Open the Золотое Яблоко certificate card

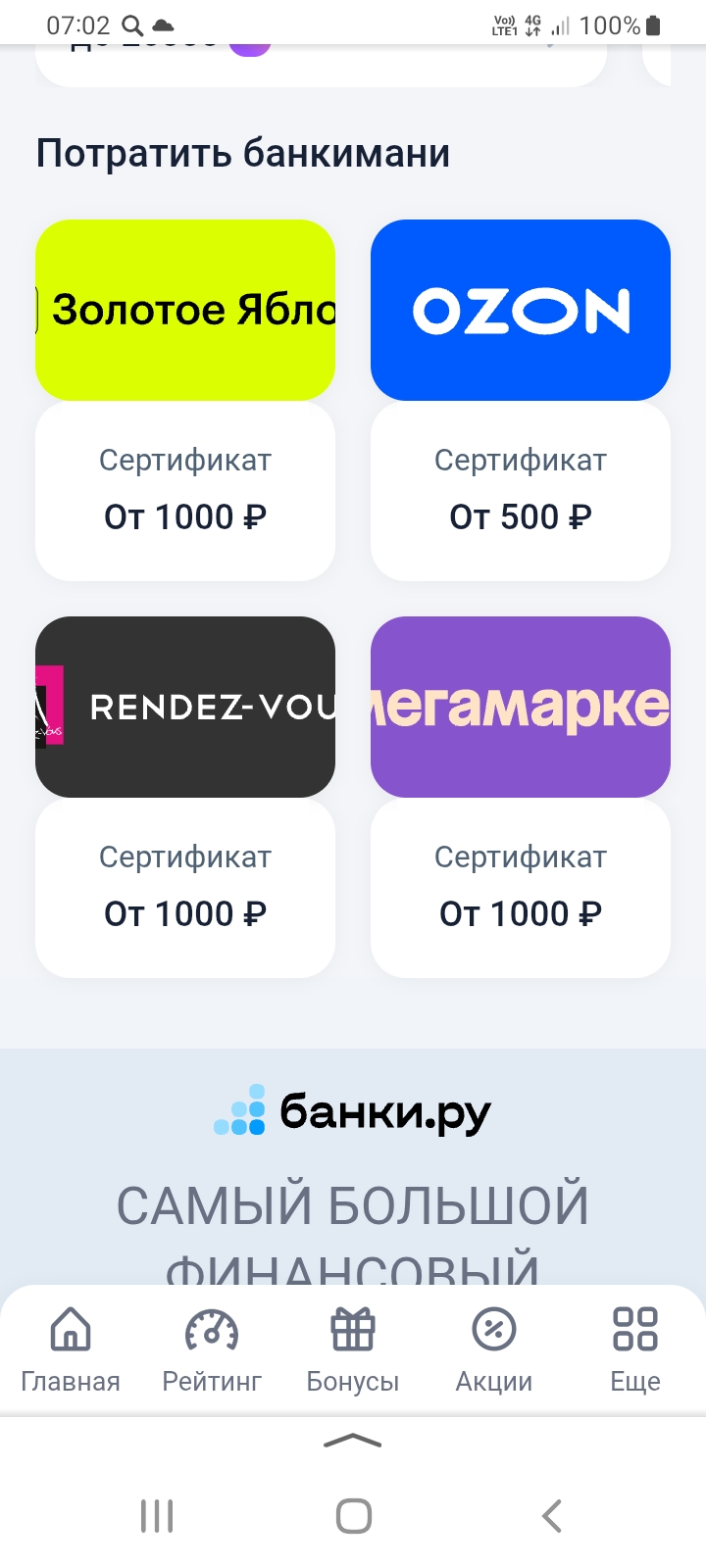[185, 400]
